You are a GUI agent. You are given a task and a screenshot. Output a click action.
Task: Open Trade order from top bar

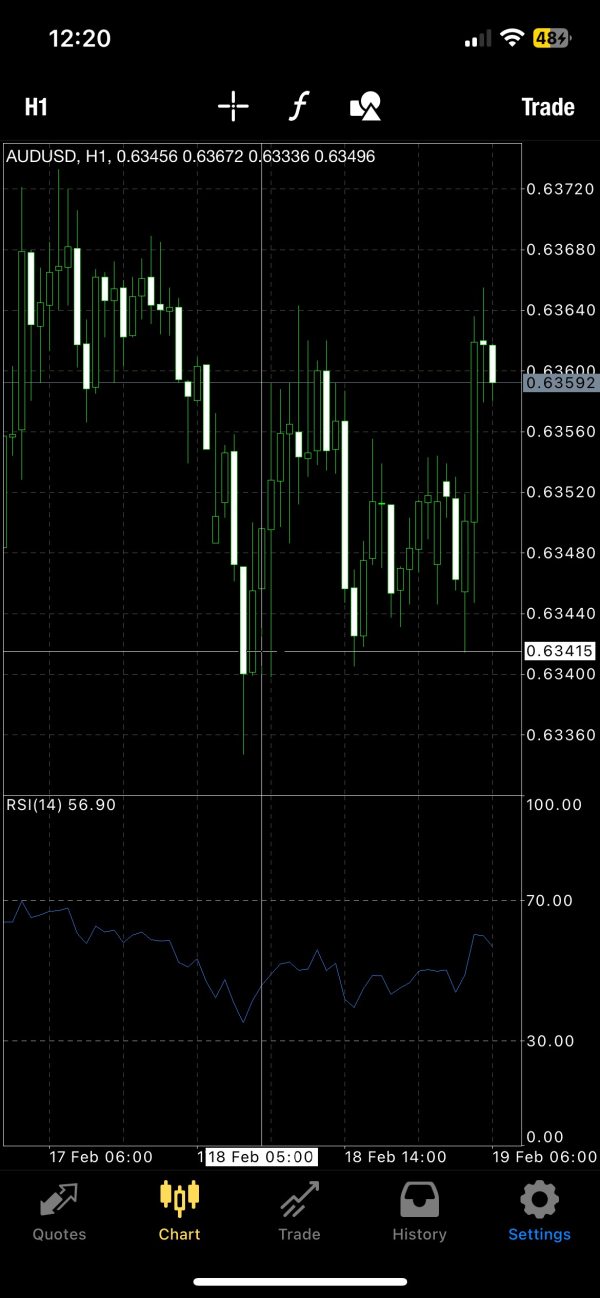coord(548,107)
